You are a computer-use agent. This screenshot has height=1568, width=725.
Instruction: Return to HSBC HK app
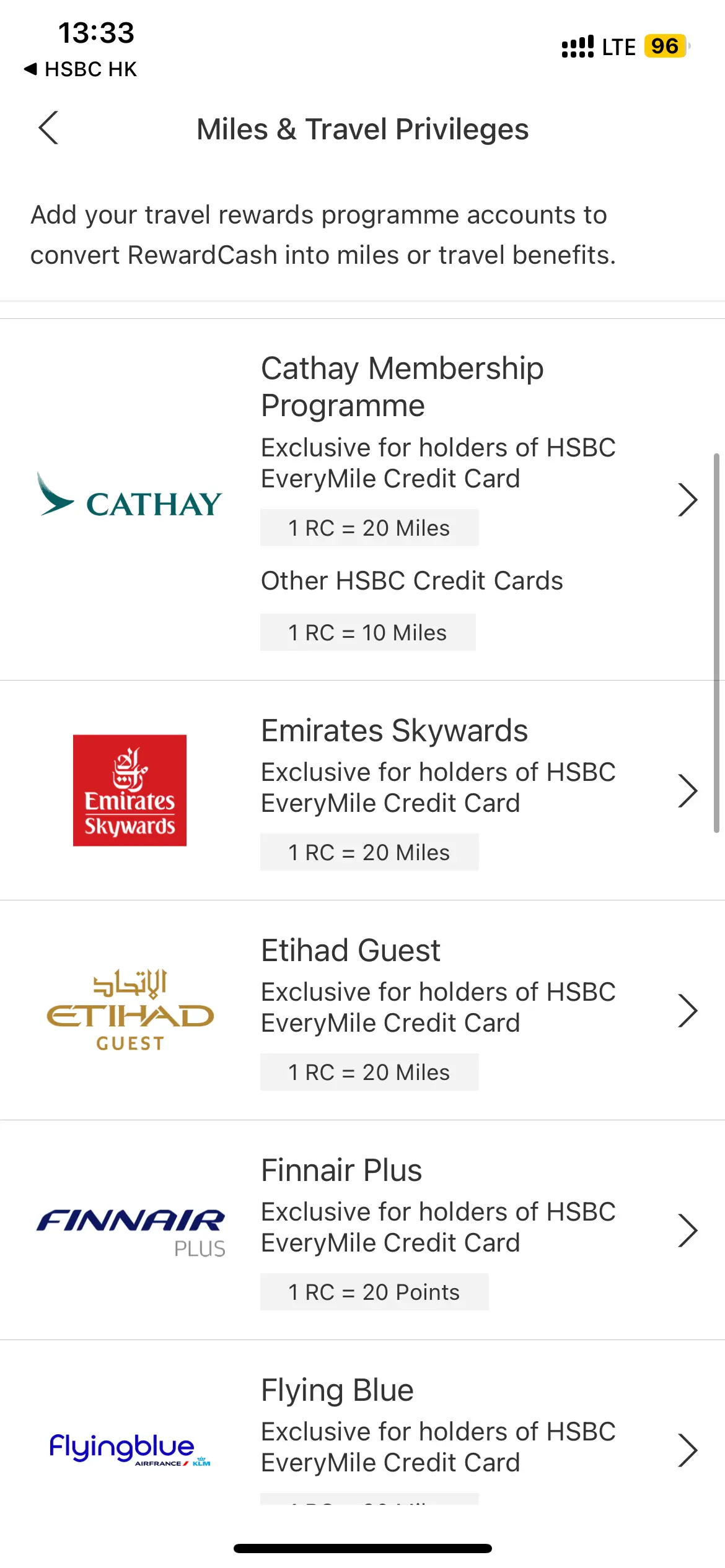point(81,69)
